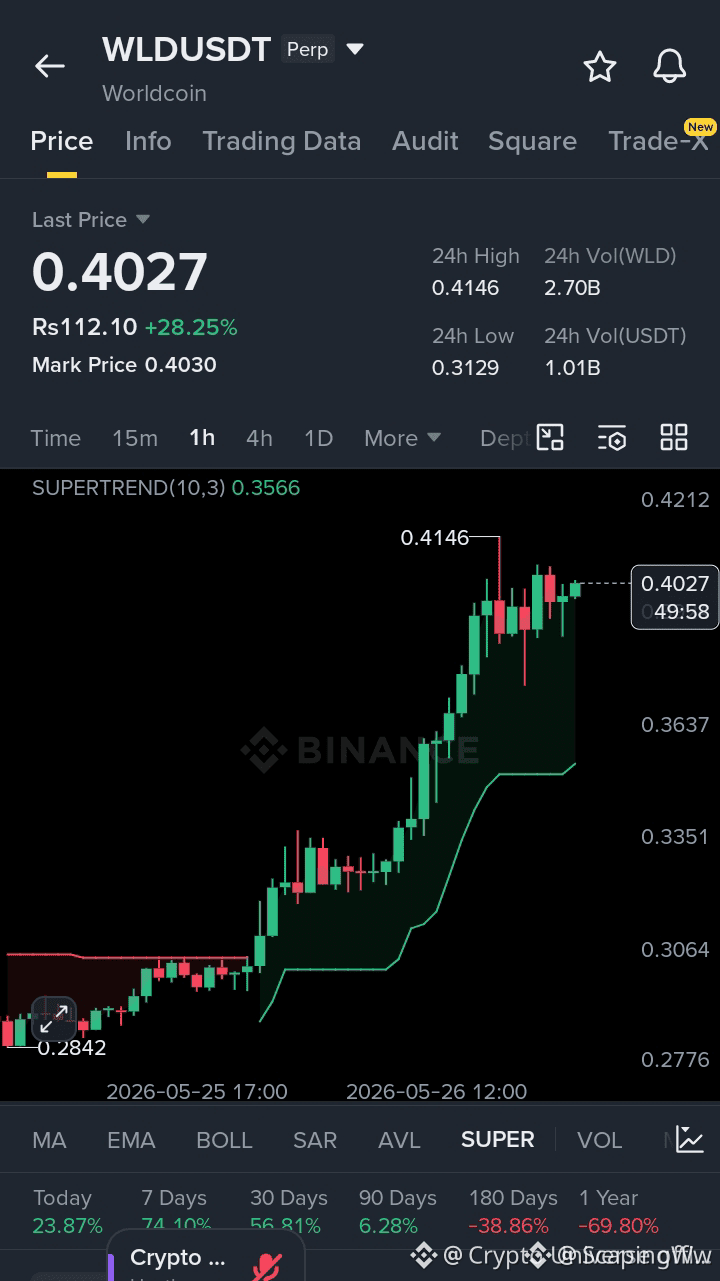Open the grid layout icon
Viewport: 720px width, 1281px height.
[674, 437]
